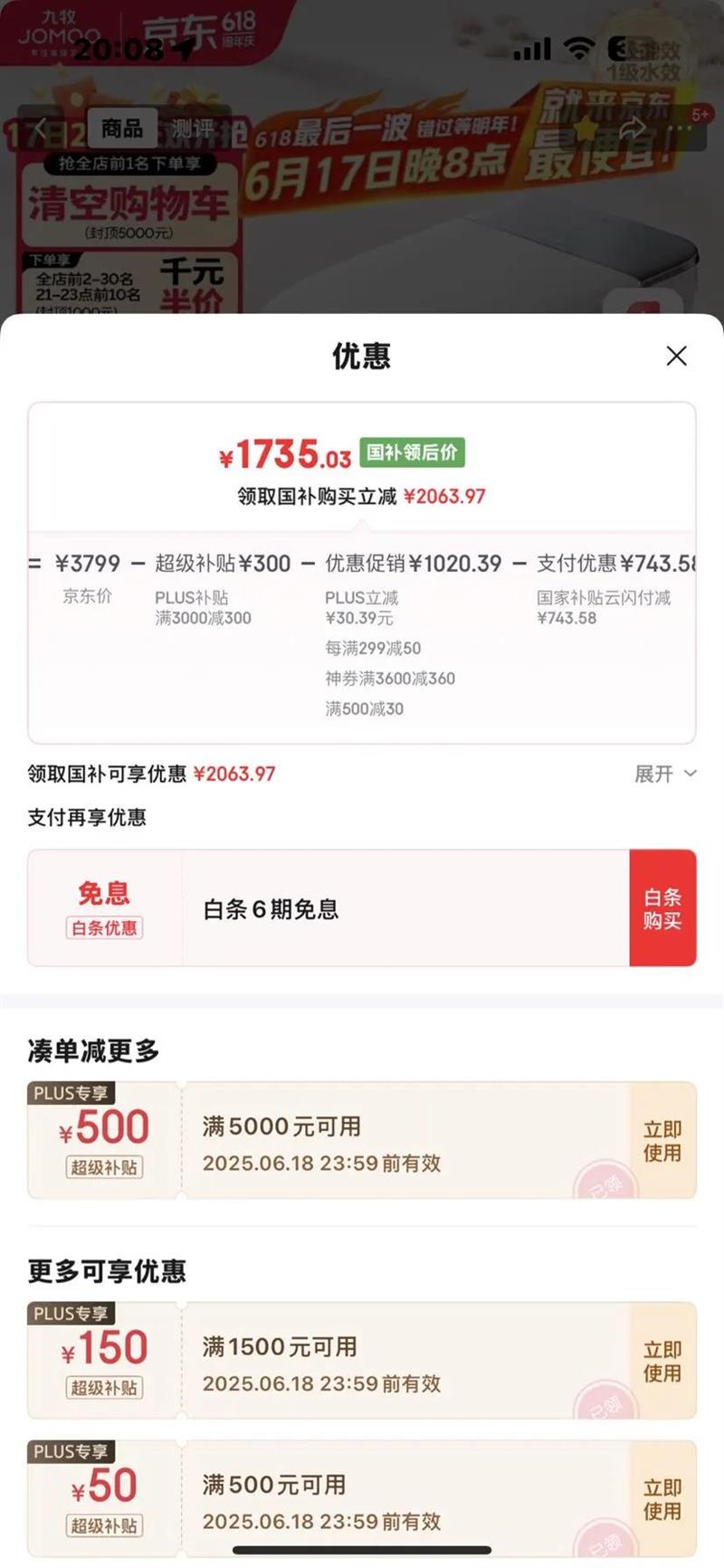This screenshot has height=1568, width=724.
Task: Use the ¥500 coupon for orders over 5000
Action: (662, 1141)
